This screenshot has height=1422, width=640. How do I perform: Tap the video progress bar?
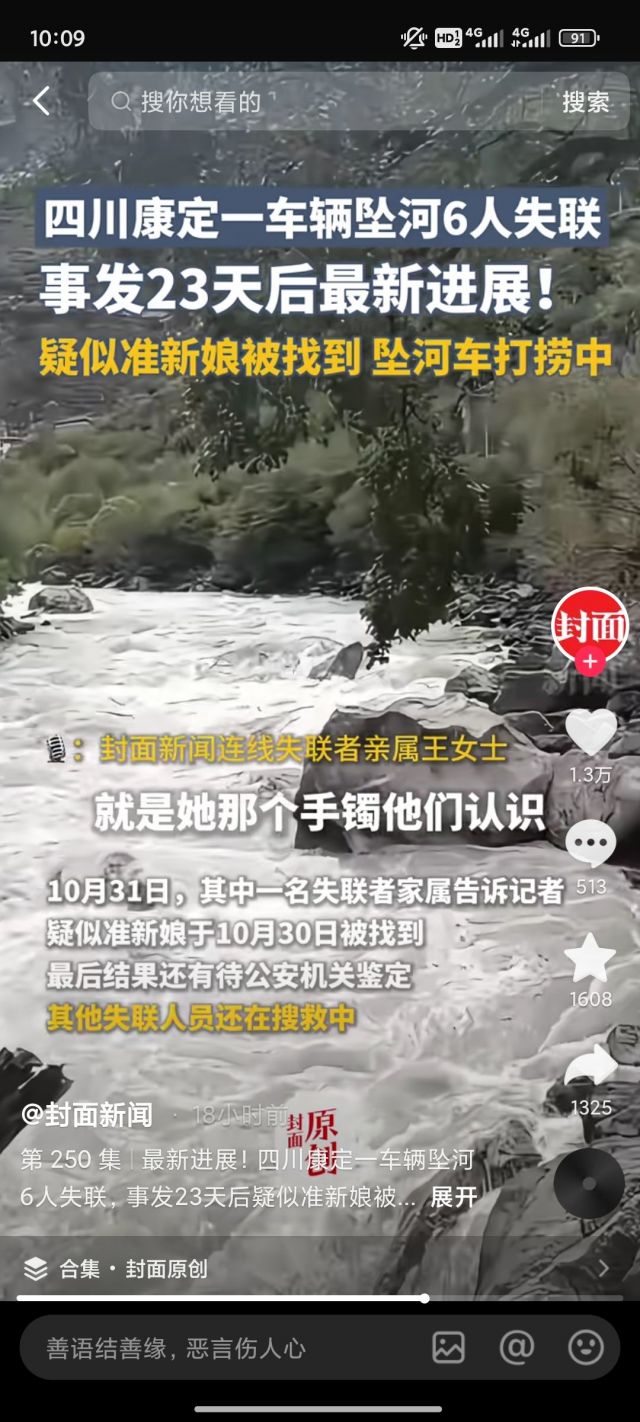320,1298
